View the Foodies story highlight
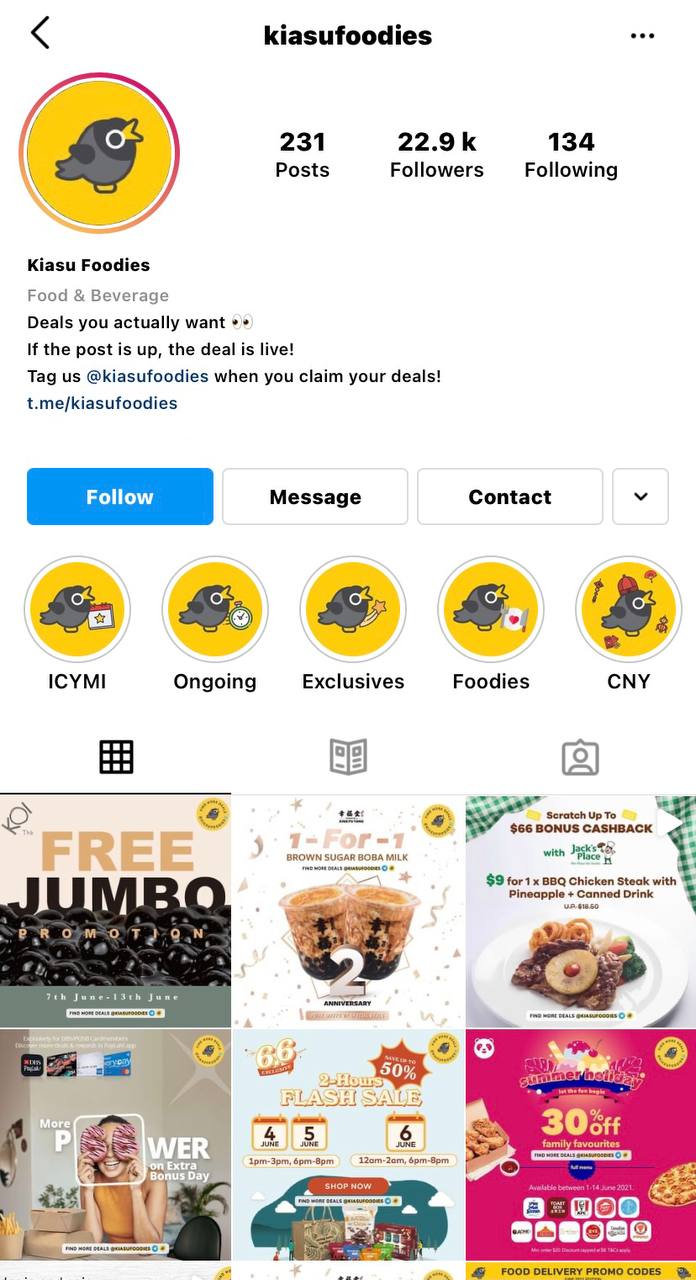This screenshot has height=1280, width=696. (491, 609)
